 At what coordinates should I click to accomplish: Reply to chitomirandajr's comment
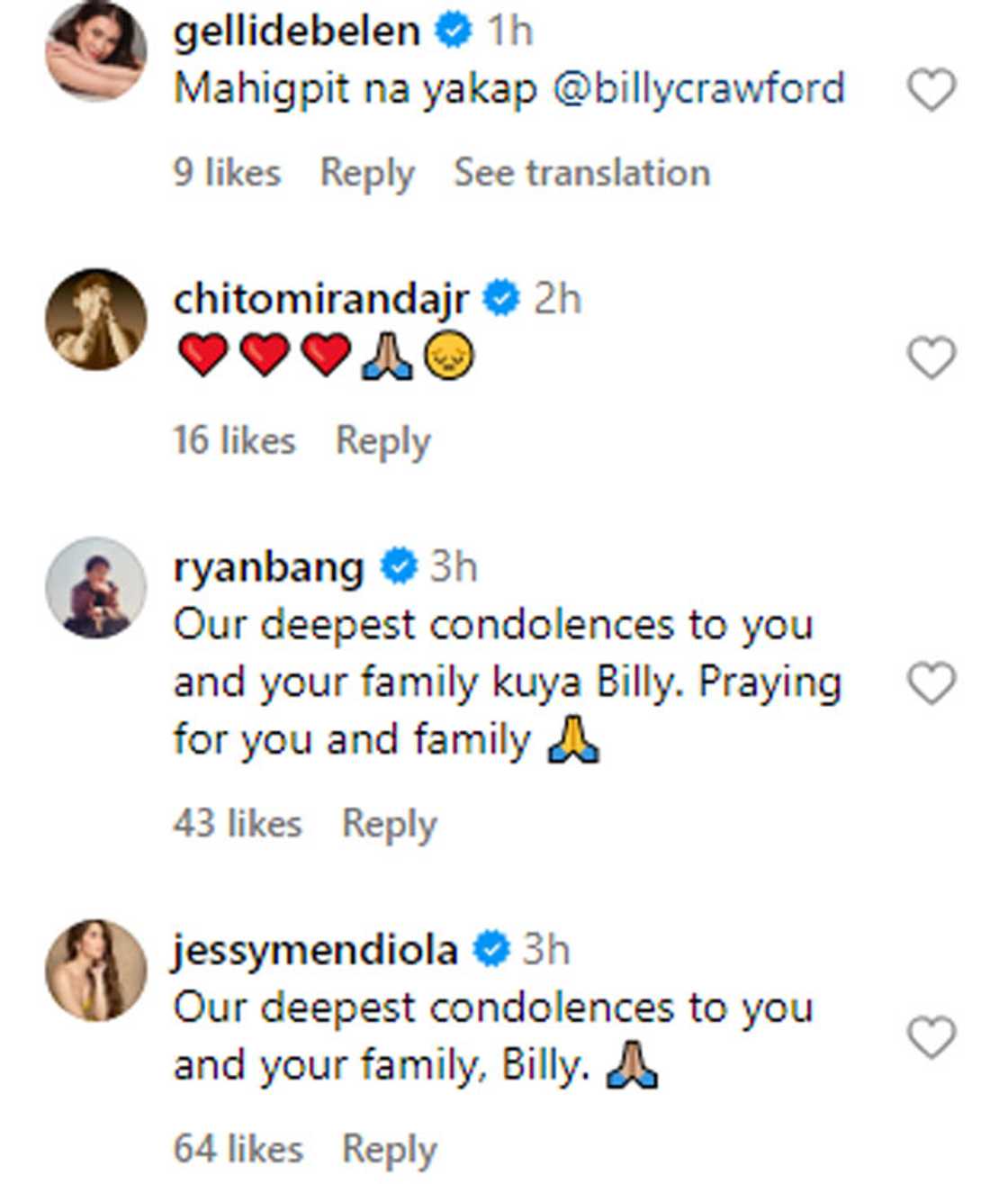[382, 441]
